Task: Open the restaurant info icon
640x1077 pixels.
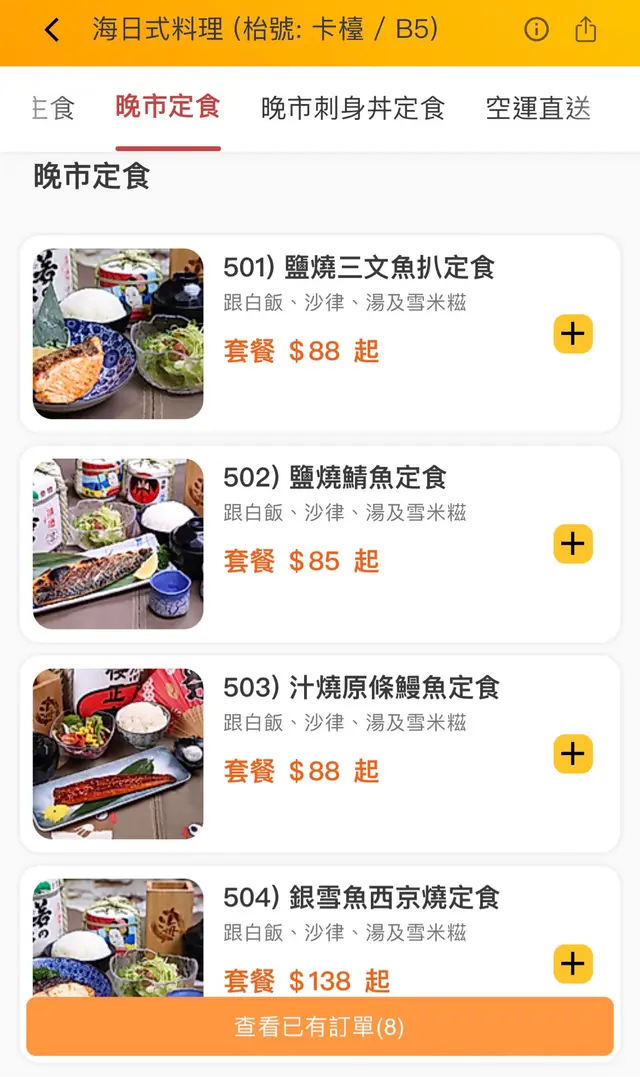Action: coord(537,30)
